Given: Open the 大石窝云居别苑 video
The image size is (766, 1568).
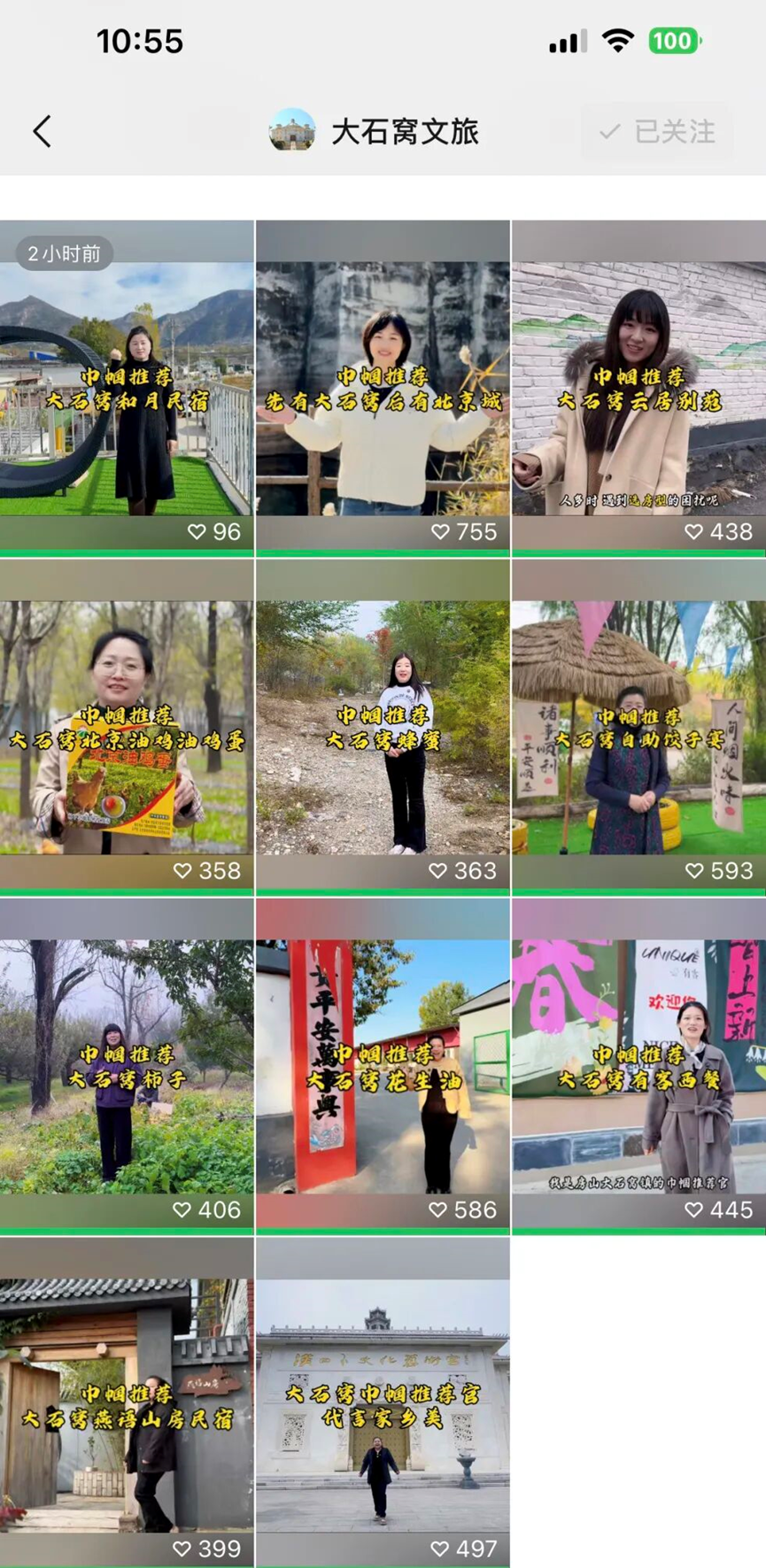Looking at the screenshot, I should [638, 388].
